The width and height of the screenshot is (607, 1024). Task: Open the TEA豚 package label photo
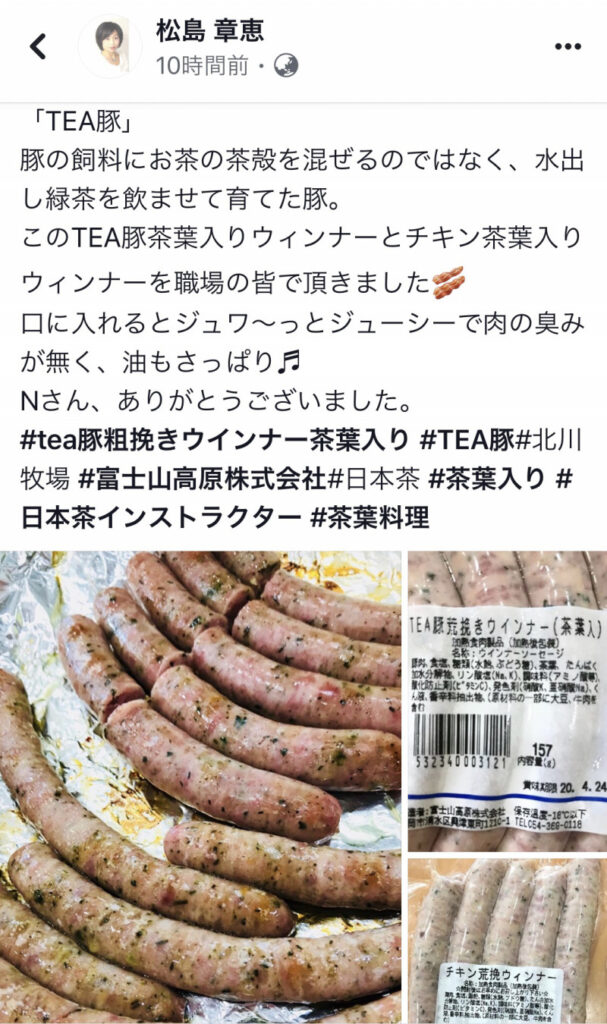[x=506, y=700]
